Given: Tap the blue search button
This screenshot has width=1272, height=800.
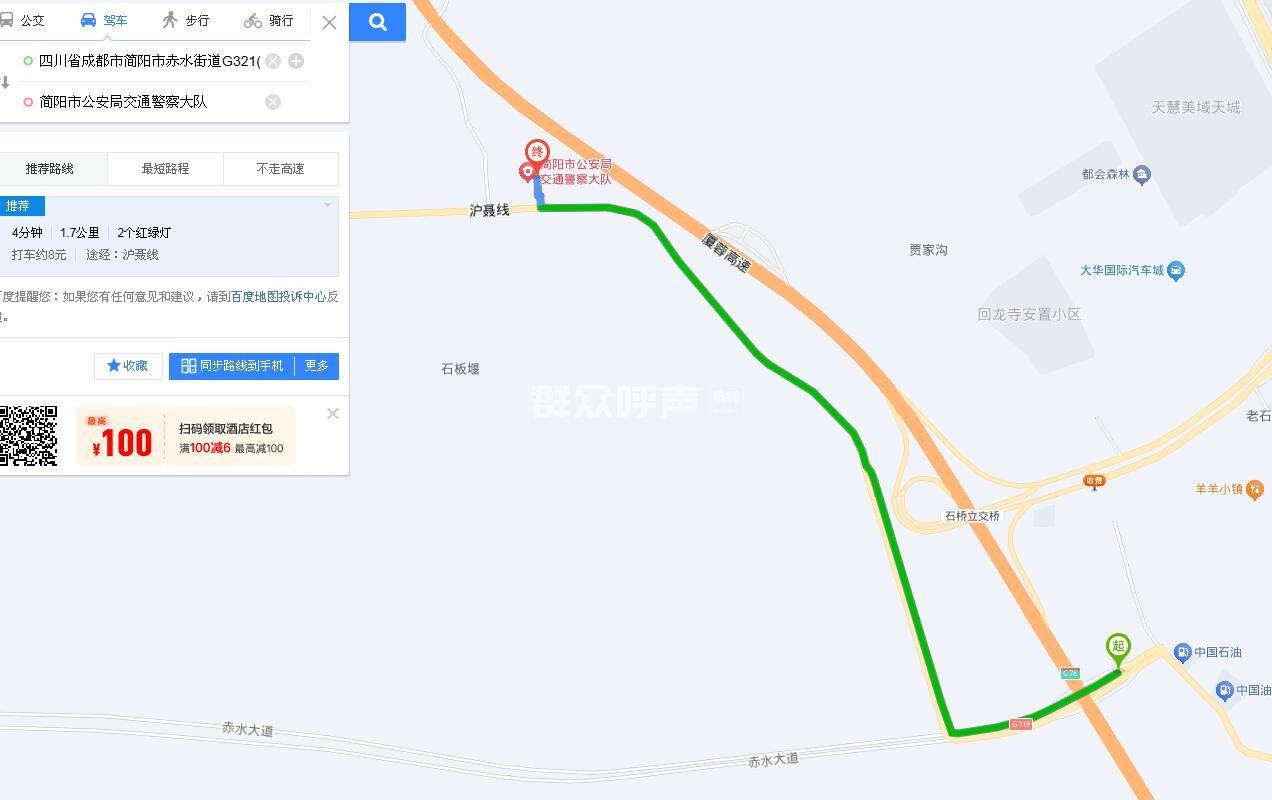Looking at the screenshot, I should (377, 21).
